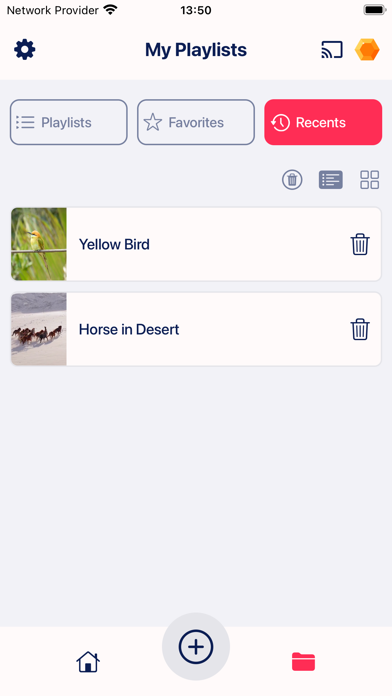
Task: Delete Yellow Bird from recents
Action: point(360,244)
